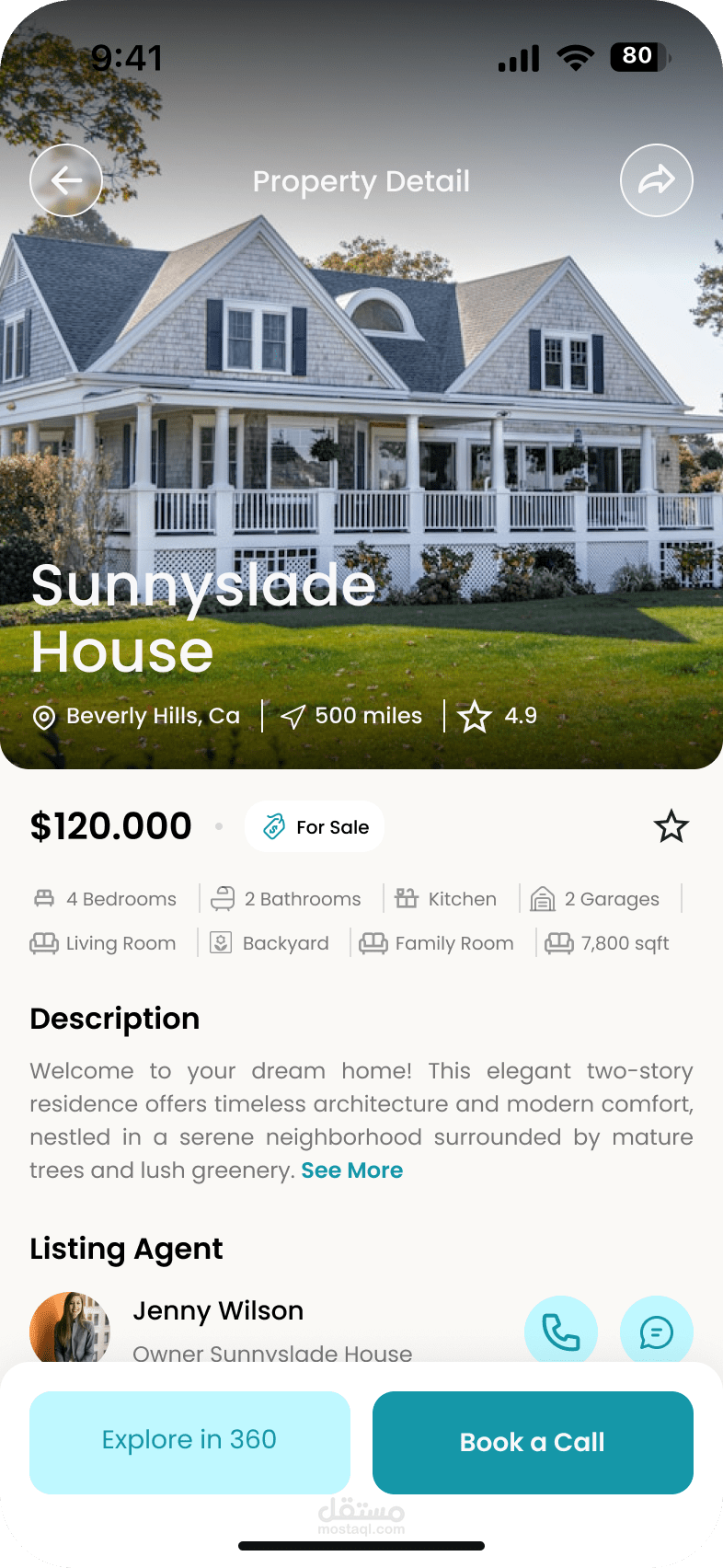Image resolution: width=723 pixels, height=1568 pixels.
Task: Expand the description with See More
Action: tap(352, 1170)
